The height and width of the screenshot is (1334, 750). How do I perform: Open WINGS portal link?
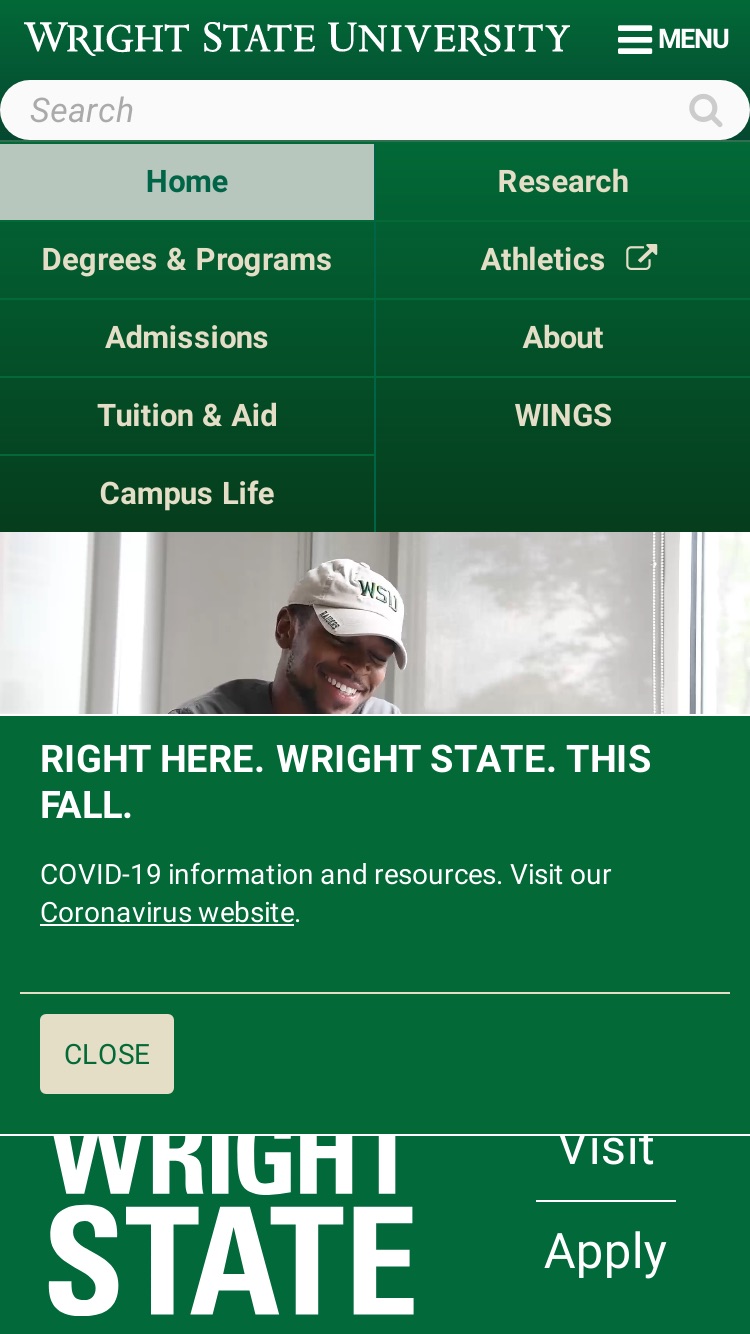pyautogui.click(x=563, y=416)
